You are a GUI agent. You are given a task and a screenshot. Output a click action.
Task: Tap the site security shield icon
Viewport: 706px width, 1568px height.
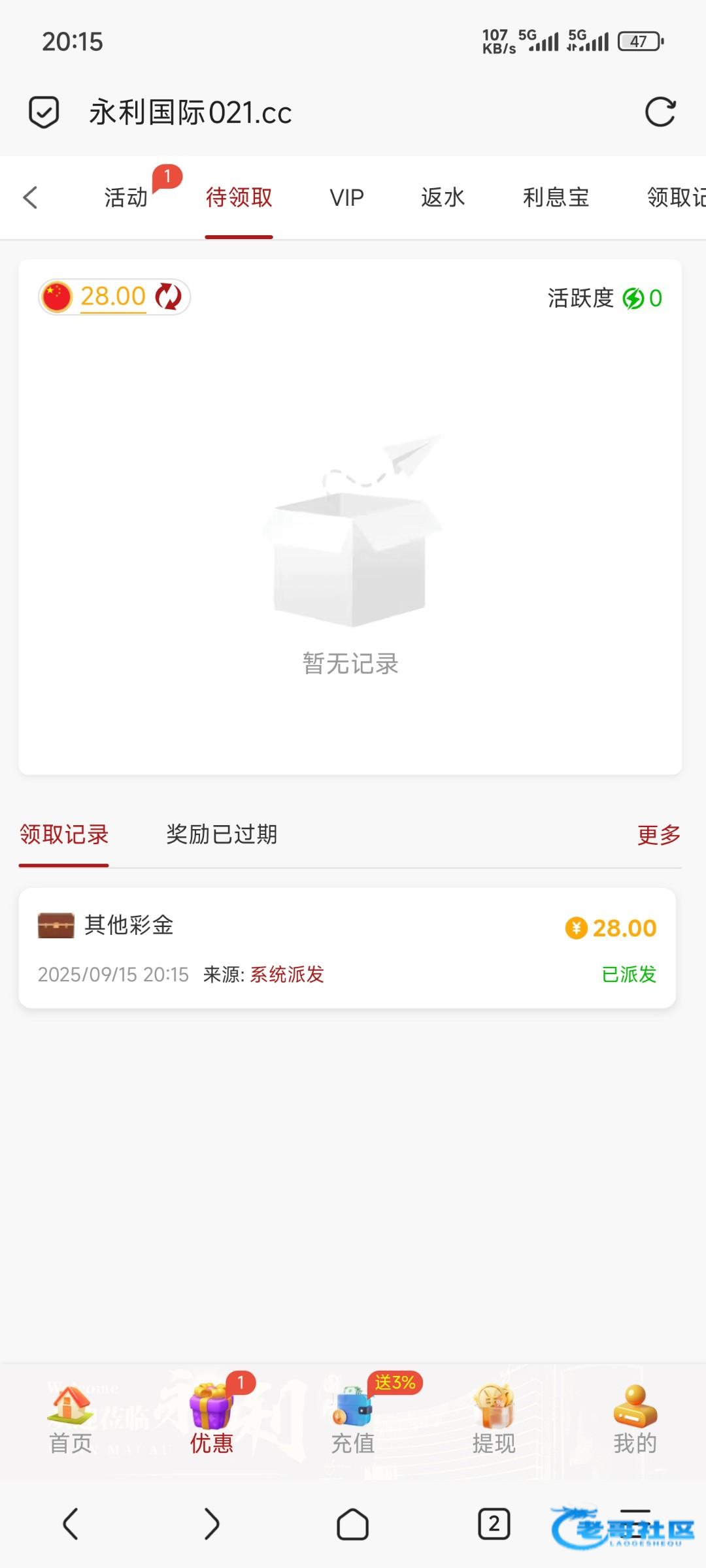44,112
